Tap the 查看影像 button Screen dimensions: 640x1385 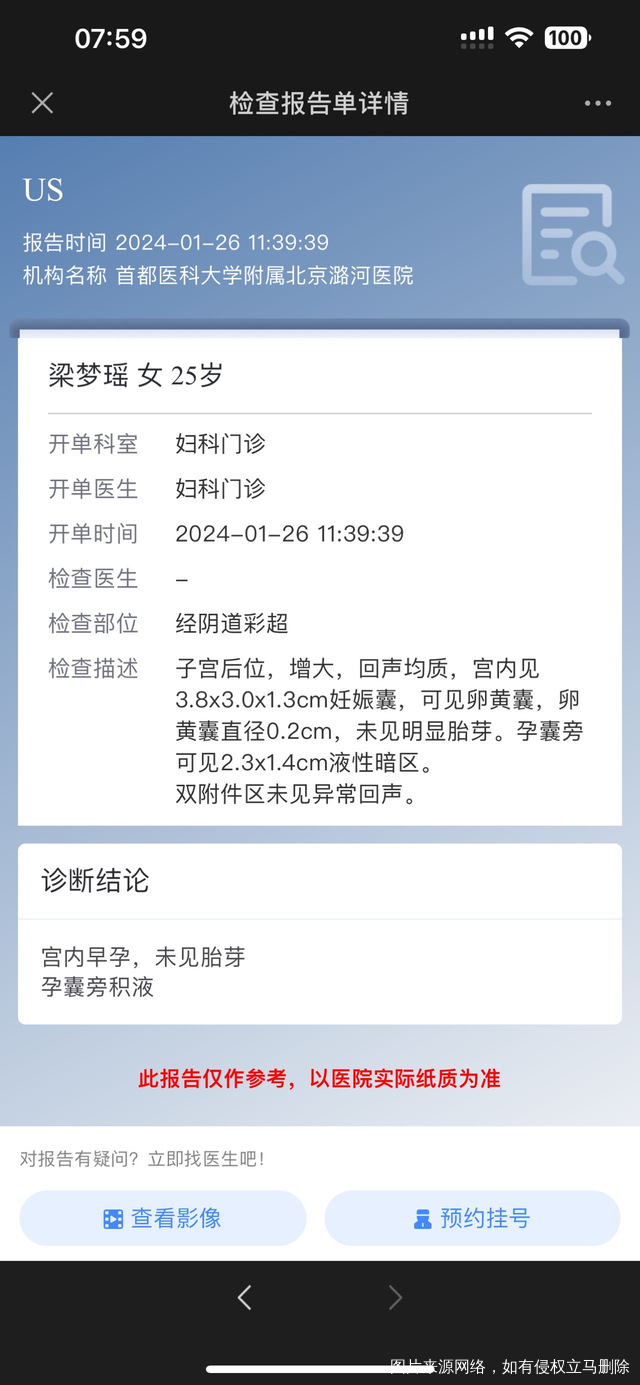tap(163, 1218)
